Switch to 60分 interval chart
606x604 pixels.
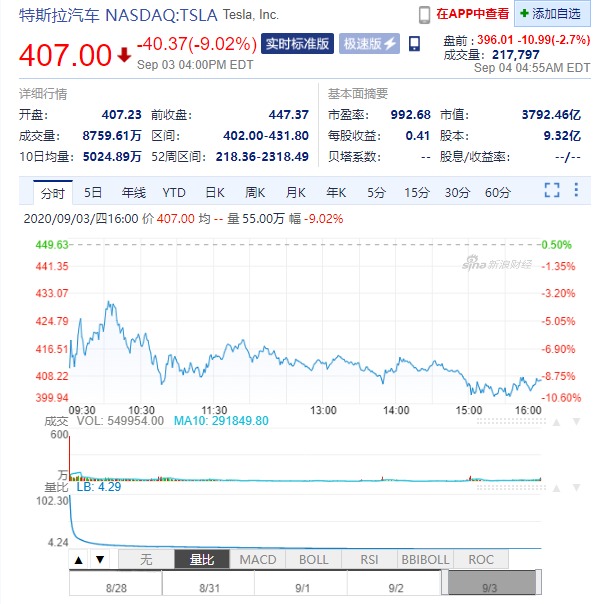pos(496,192)
